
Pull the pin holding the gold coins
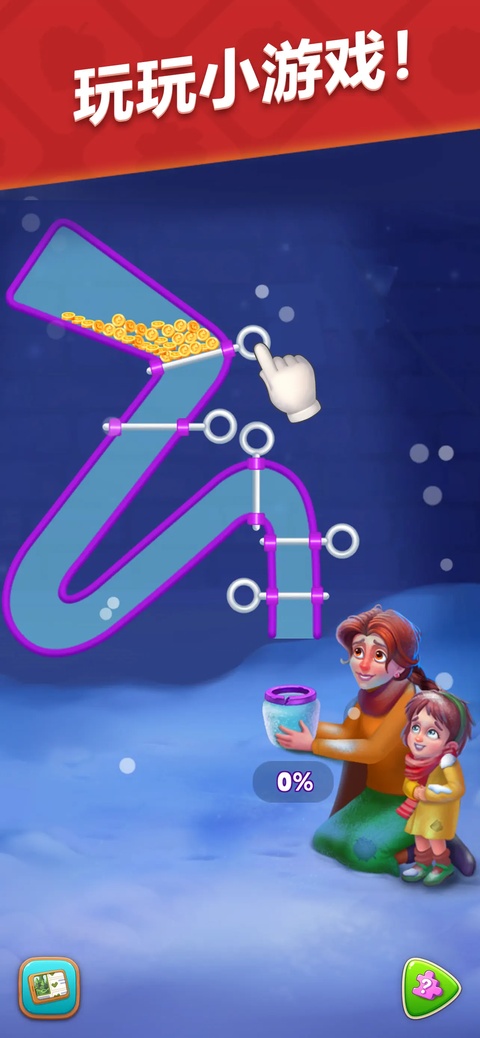253,343
